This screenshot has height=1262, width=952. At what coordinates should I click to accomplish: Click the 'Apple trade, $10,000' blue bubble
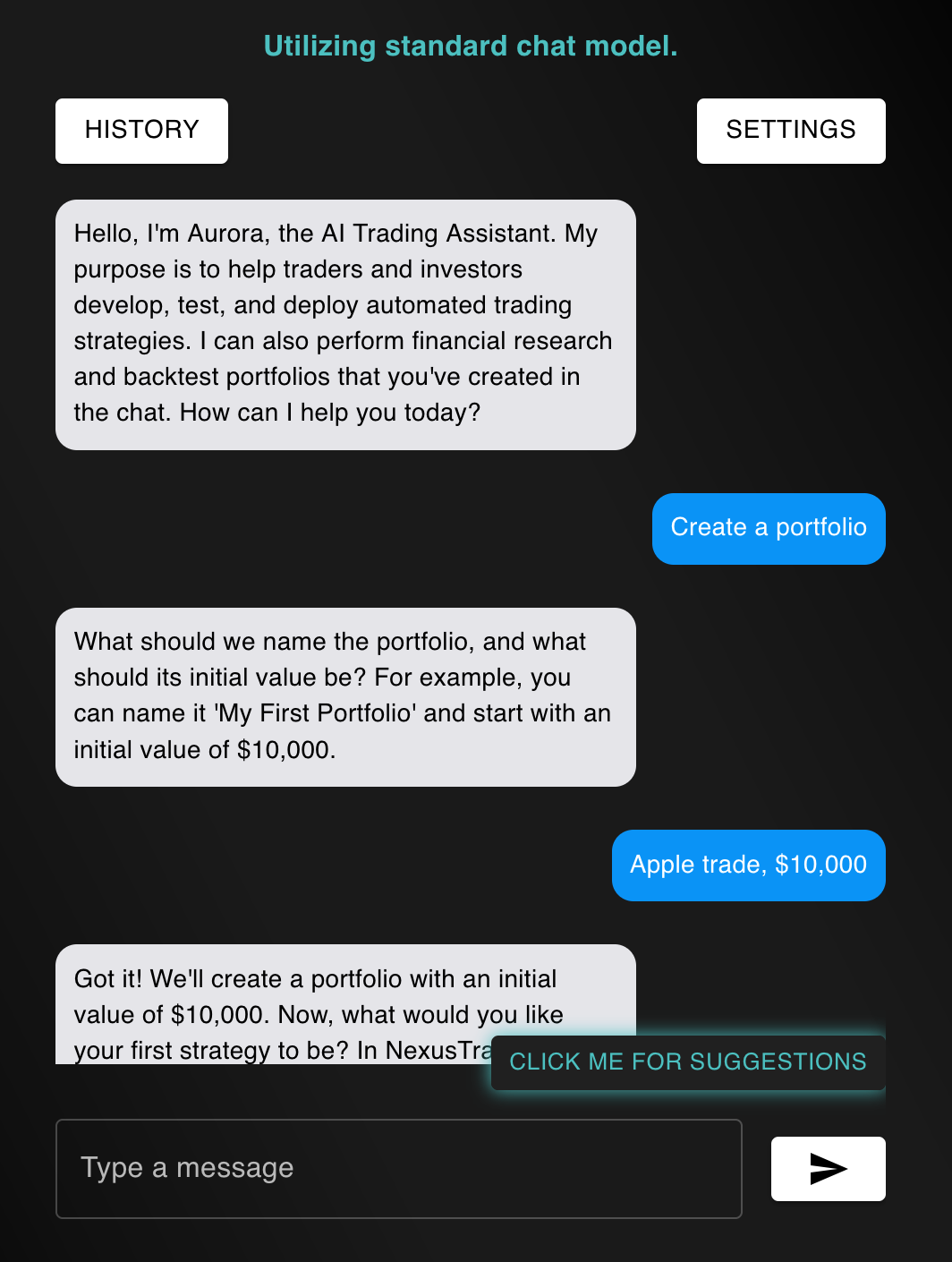[748, 865]
